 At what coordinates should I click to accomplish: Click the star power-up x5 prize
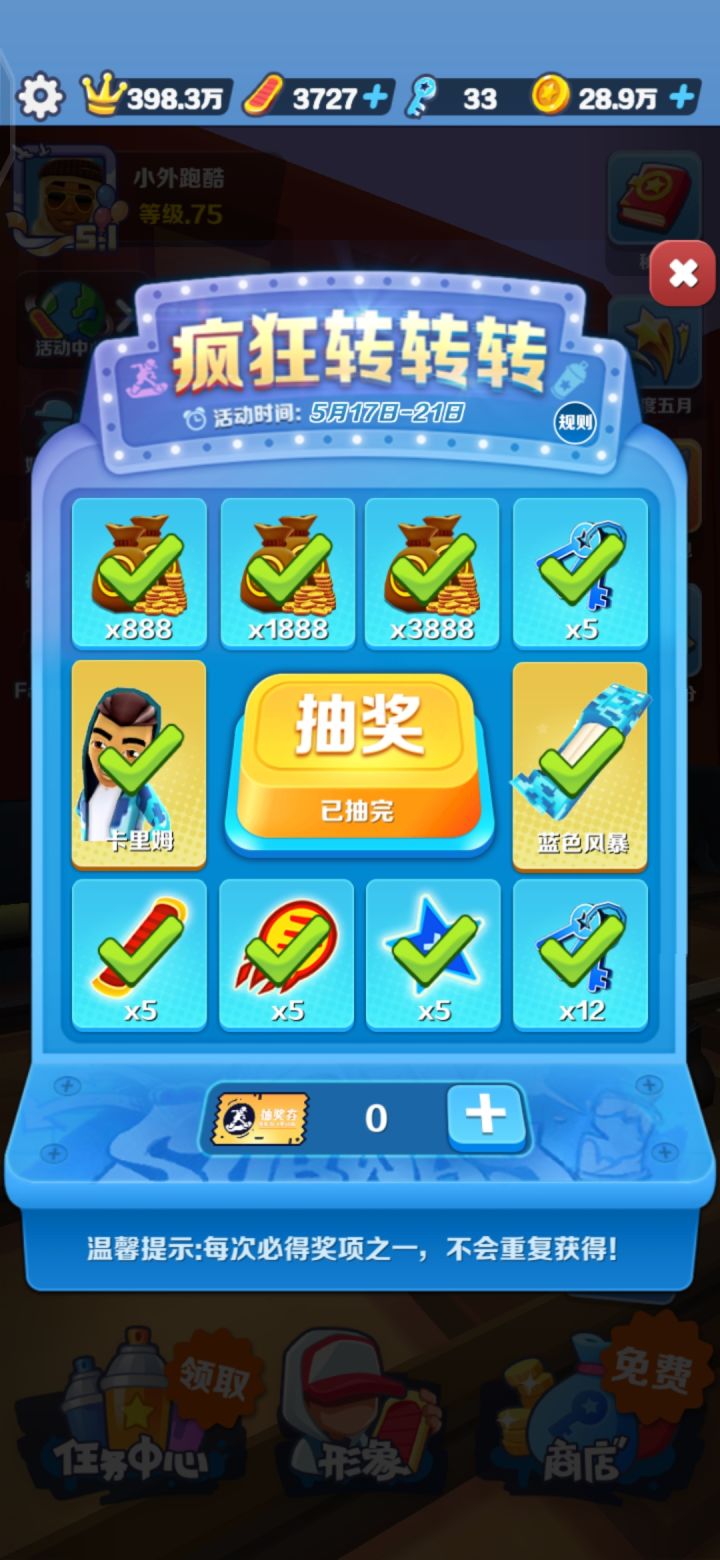433,952
